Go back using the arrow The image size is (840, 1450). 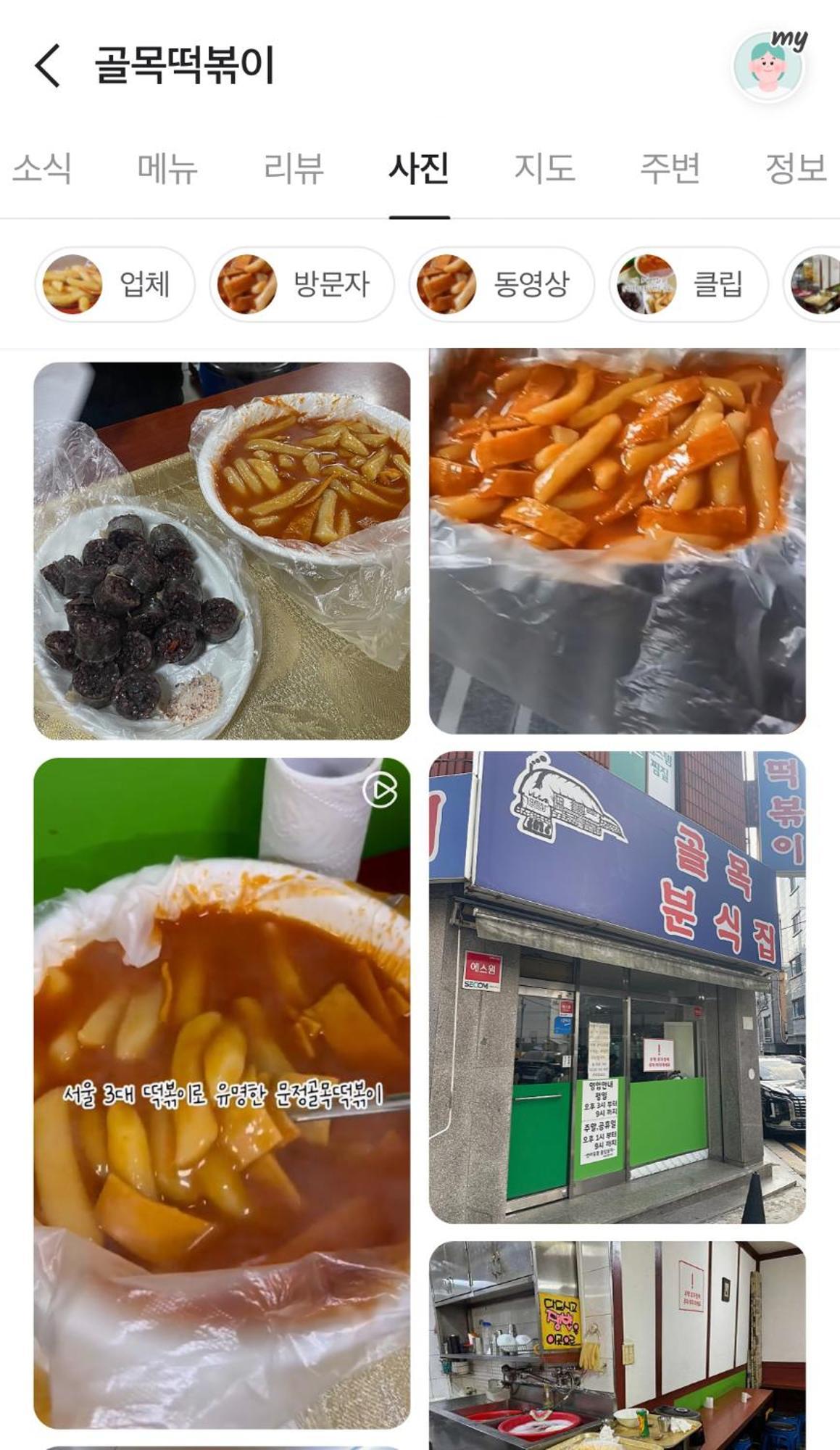[x=48, y=65]
